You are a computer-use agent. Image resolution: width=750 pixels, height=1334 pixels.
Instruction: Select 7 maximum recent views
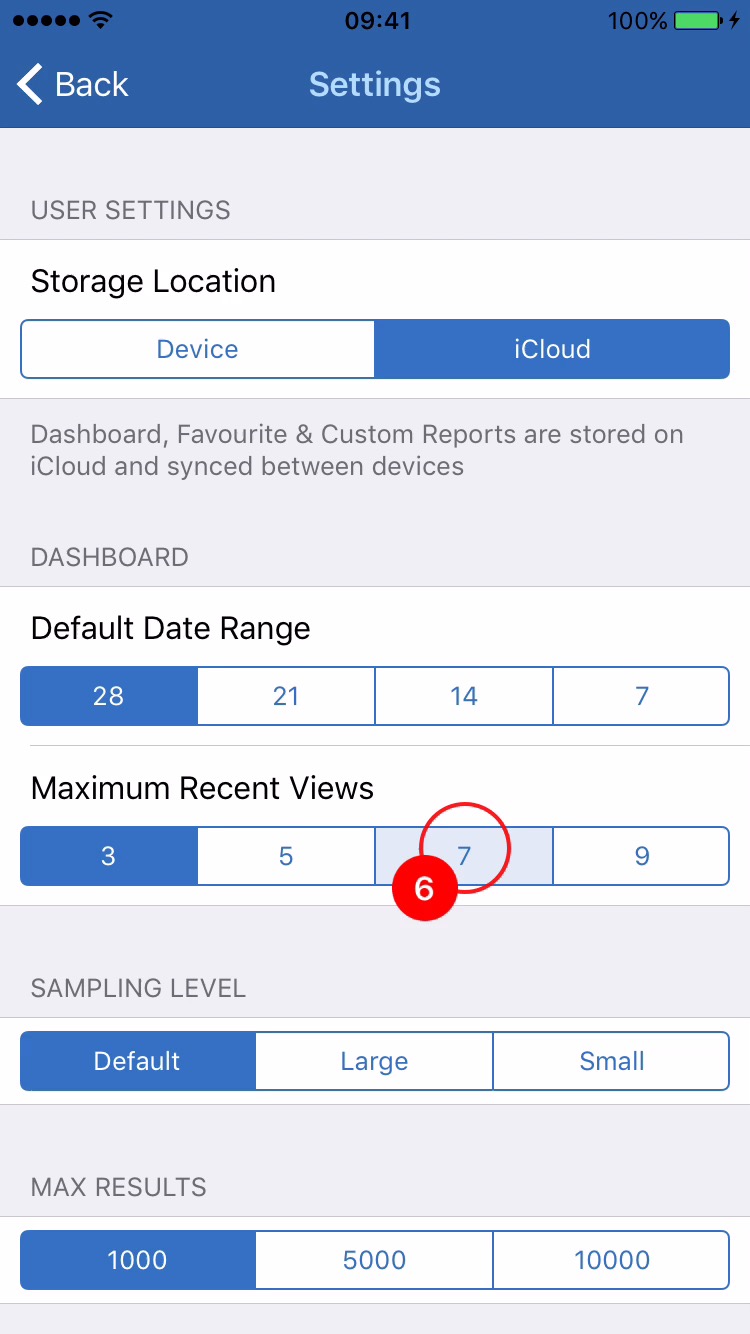point(464,856)
